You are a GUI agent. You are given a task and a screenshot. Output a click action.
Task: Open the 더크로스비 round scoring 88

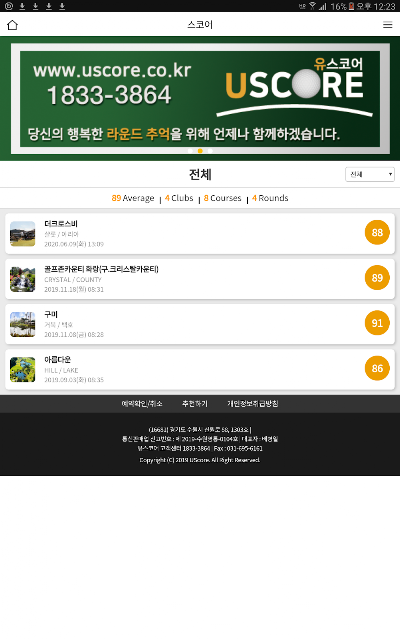[200, 233]
